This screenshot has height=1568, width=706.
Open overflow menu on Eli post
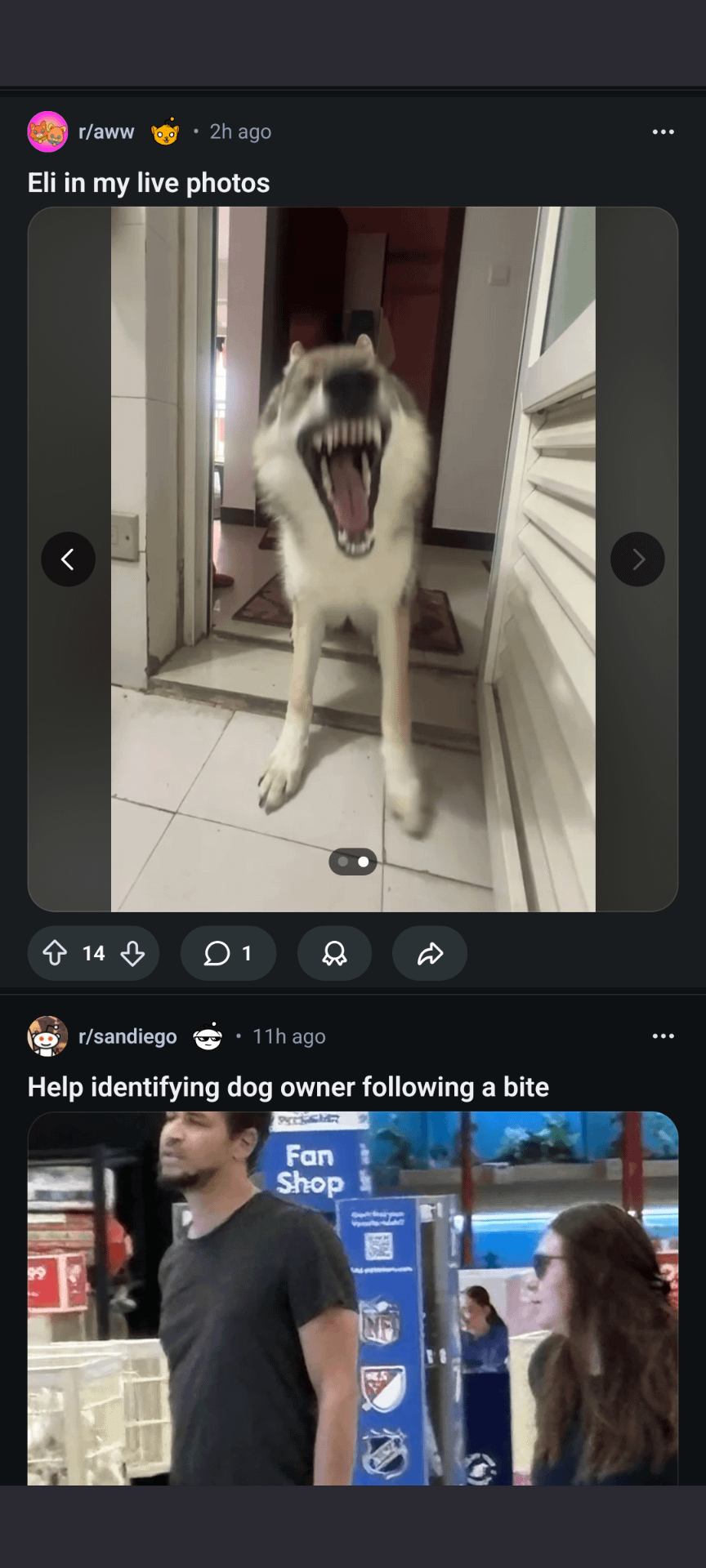pyautogui.click(x=663, y=131)
